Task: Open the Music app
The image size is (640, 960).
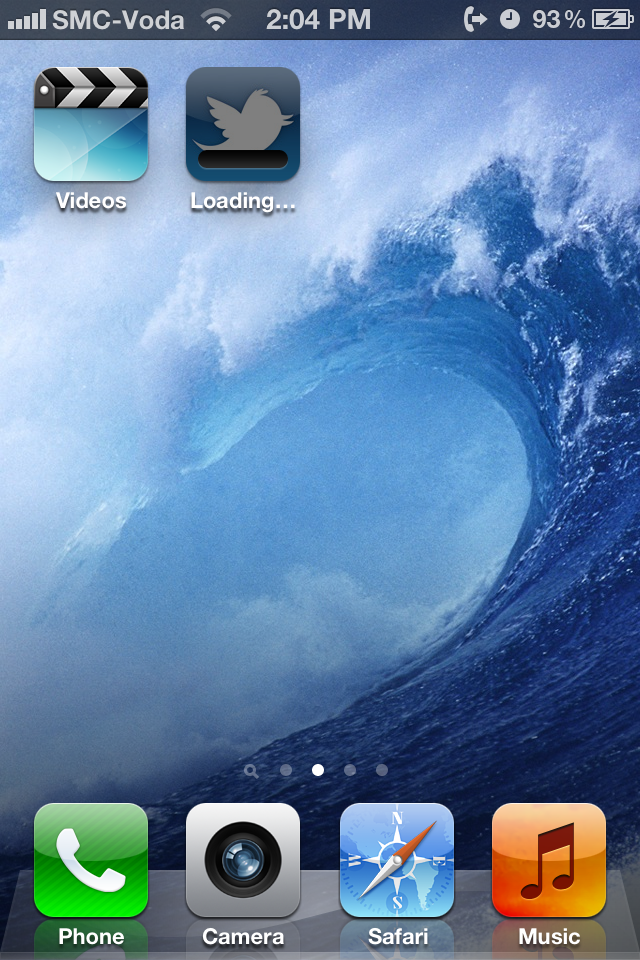Action: point(548,861)
